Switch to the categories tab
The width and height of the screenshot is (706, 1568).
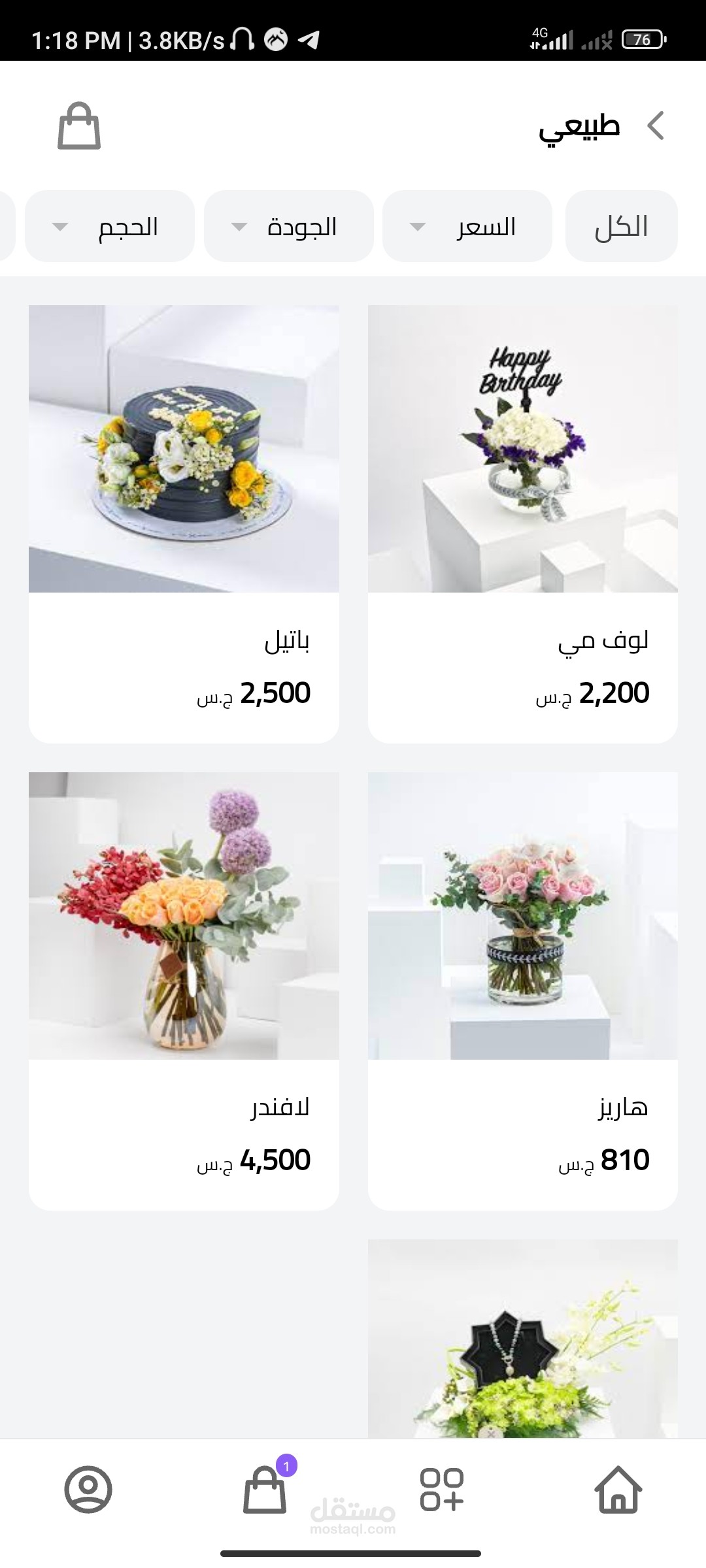pos(441,1490)
